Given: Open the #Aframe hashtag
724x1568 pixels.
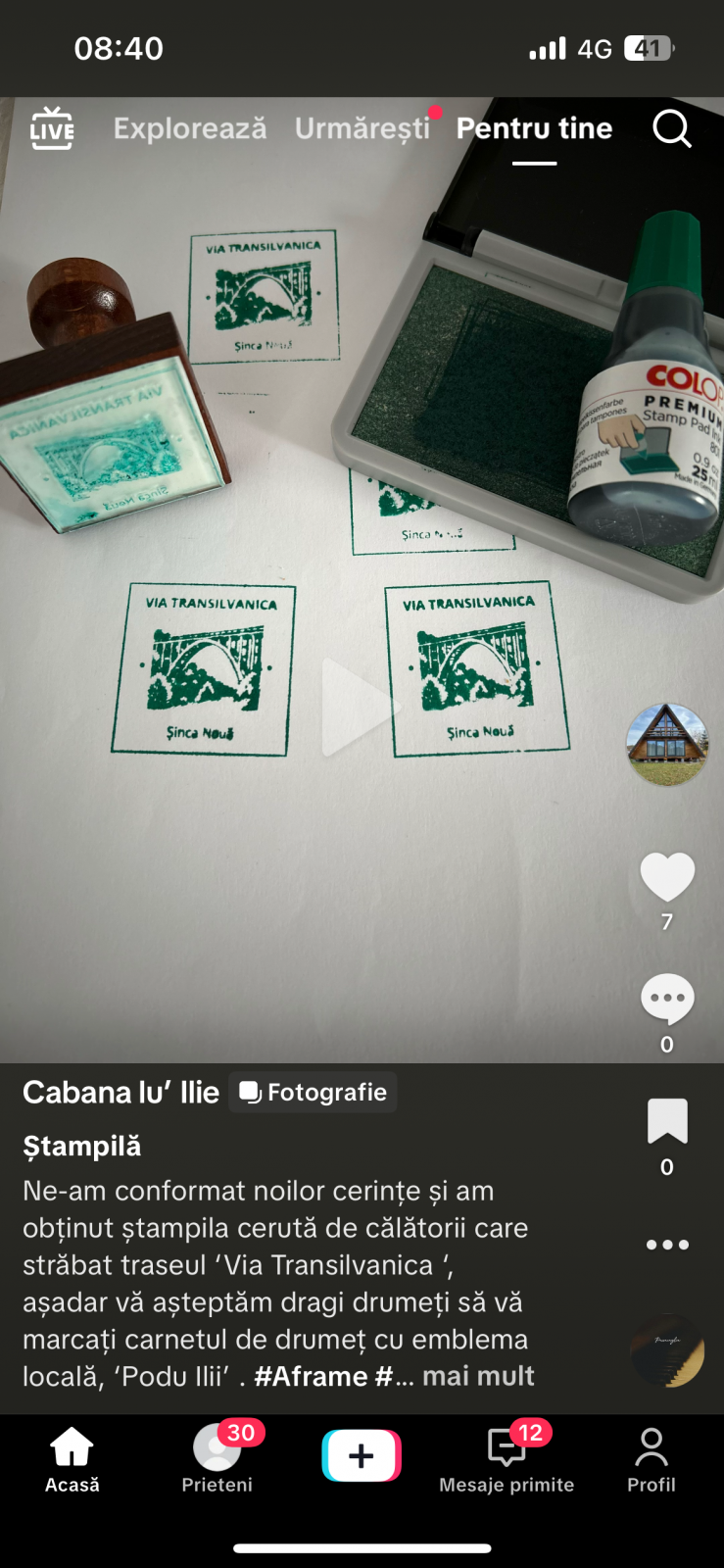Looking at the screenshot, I should coord(311,1376).
